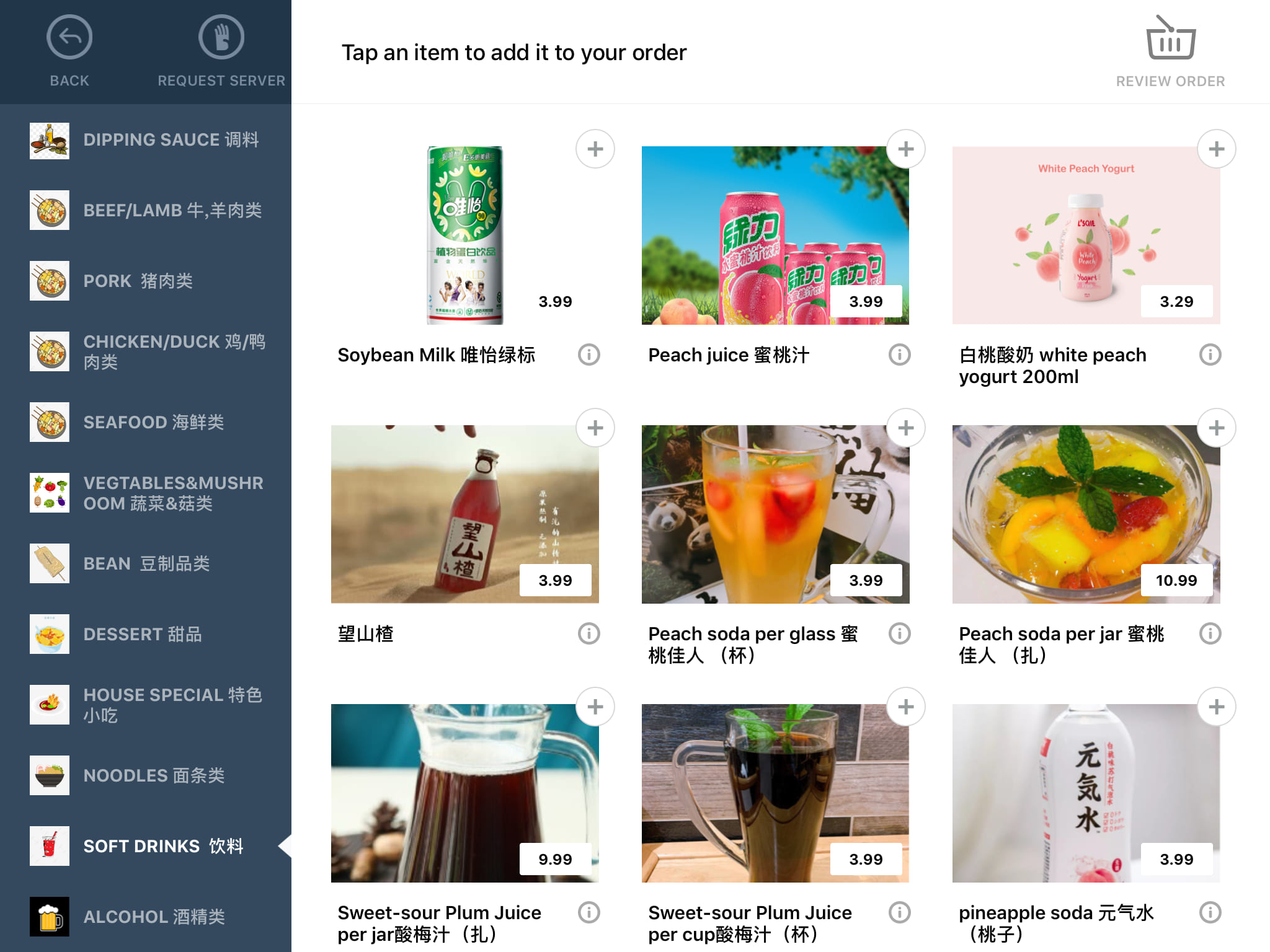Add Soybean Milk to order

(x=595, y=149)
